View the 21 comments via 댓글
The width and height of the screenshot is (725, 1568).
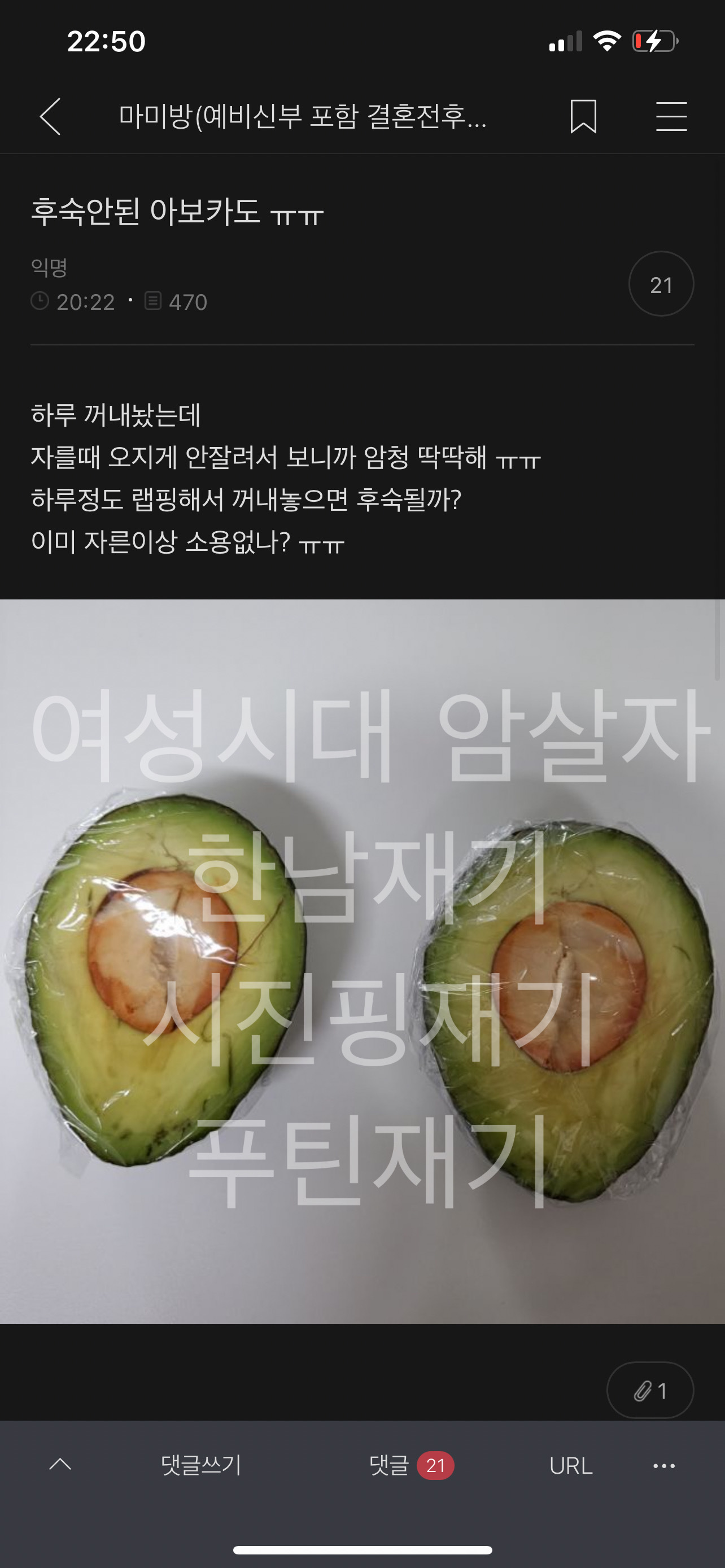(412, 1465)
